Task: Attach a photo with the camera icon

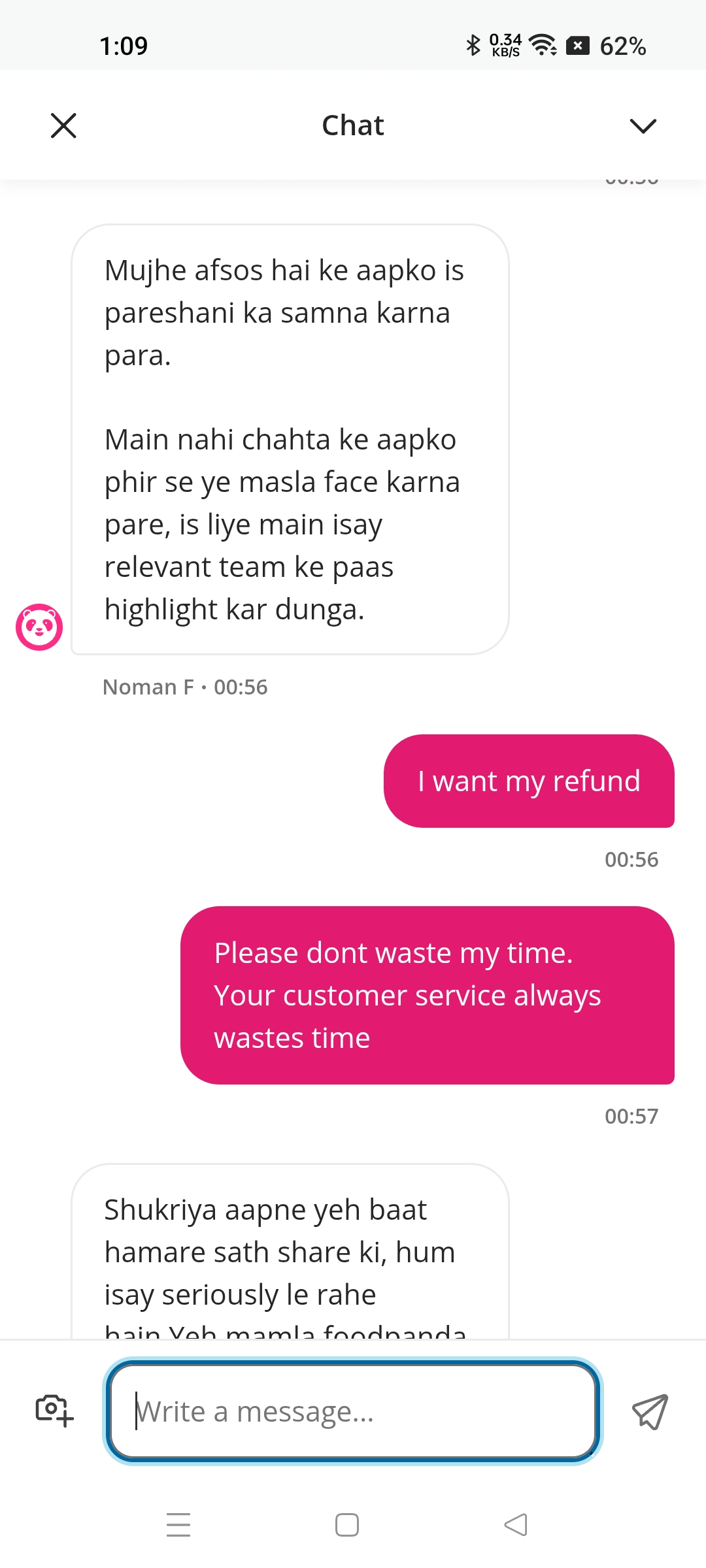Action: click(x=54, y=1411)
